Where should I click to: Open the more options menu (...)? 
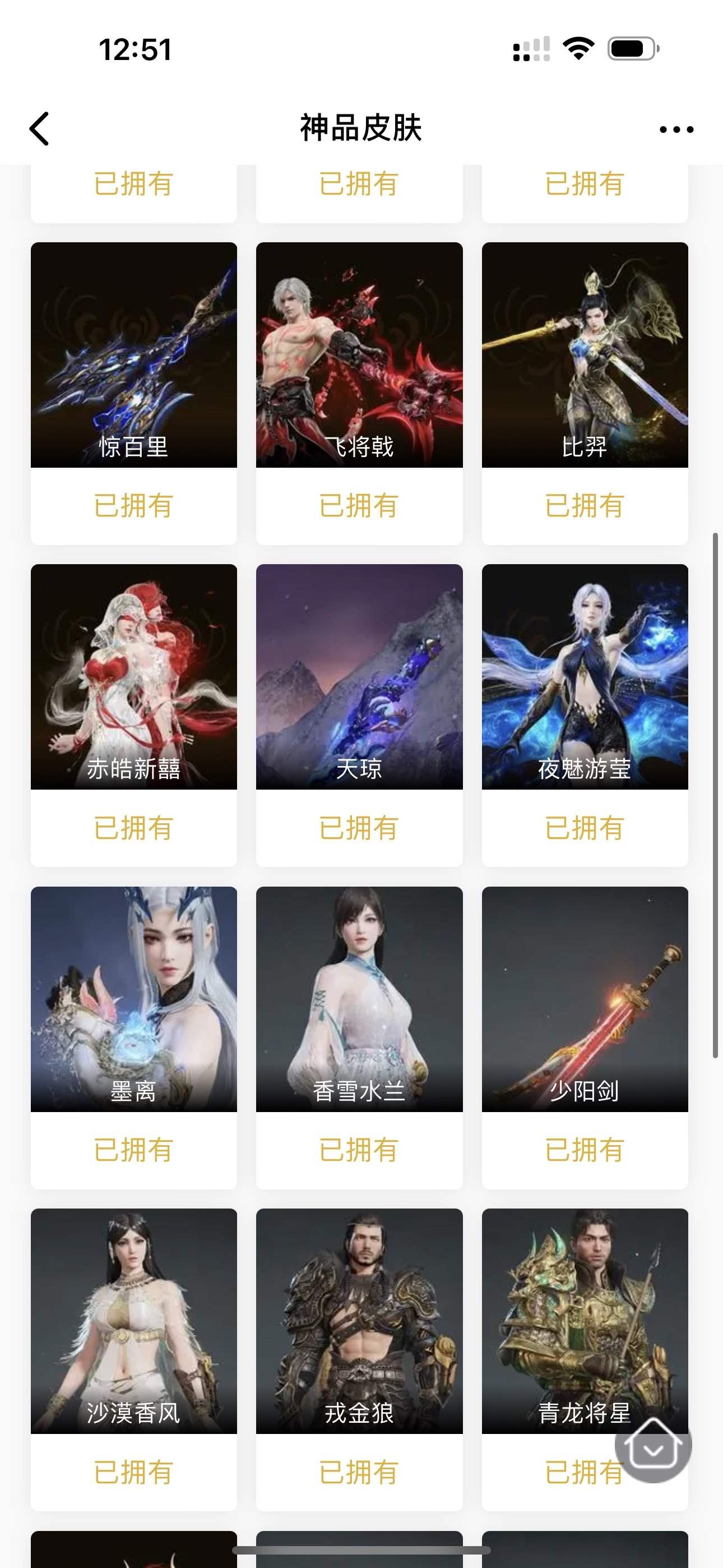click(x=675, y=128)
